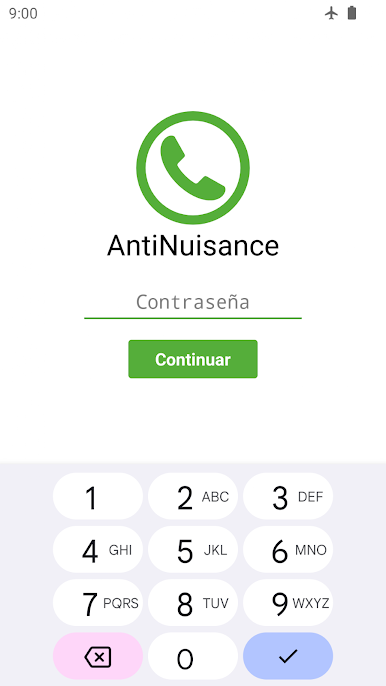Image resolution: width=386 pixels, height=686 pixels.
Task: Hit the 9 WXYZ key
Action: coord(288,603)
